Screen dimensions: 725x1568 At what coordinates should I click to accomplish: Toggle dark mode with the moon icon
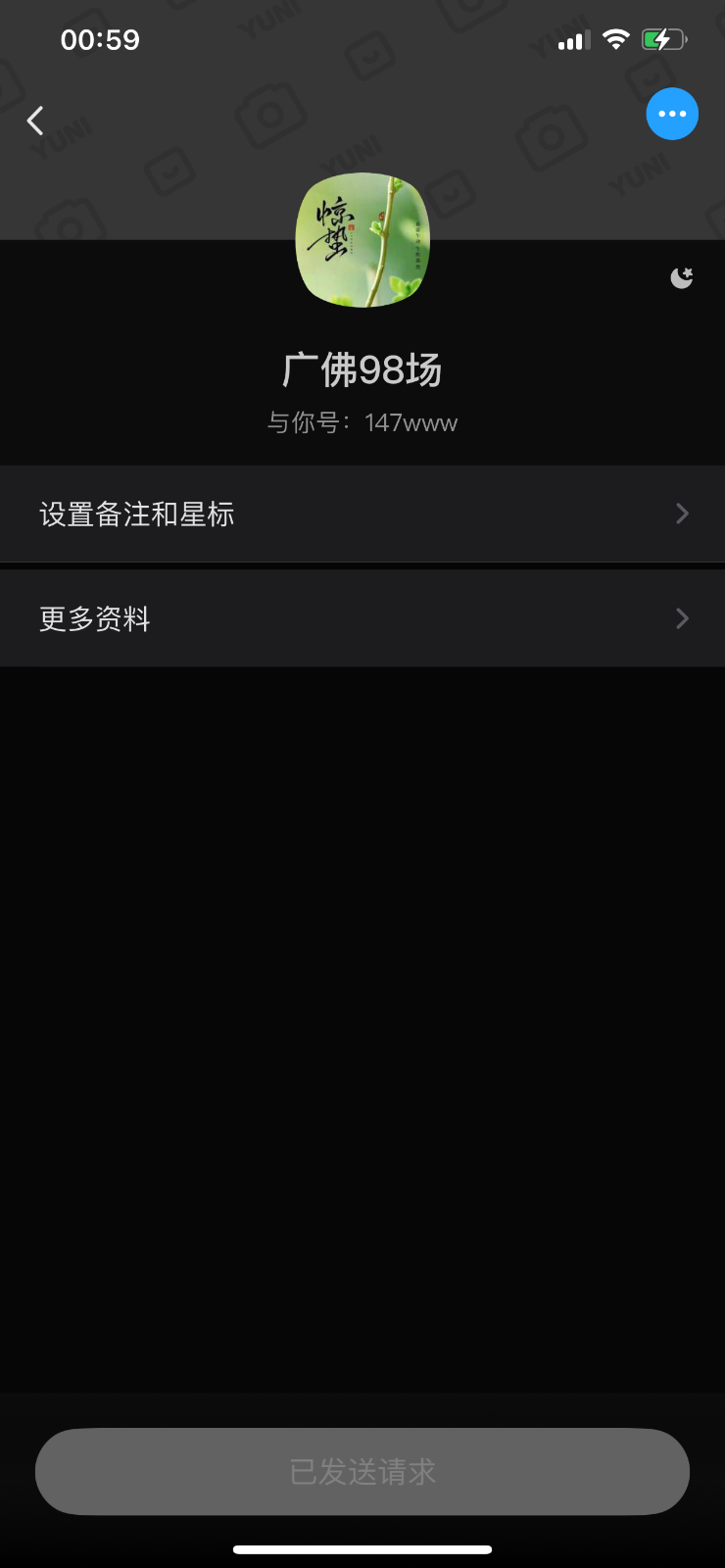click(x=681, y=278)
